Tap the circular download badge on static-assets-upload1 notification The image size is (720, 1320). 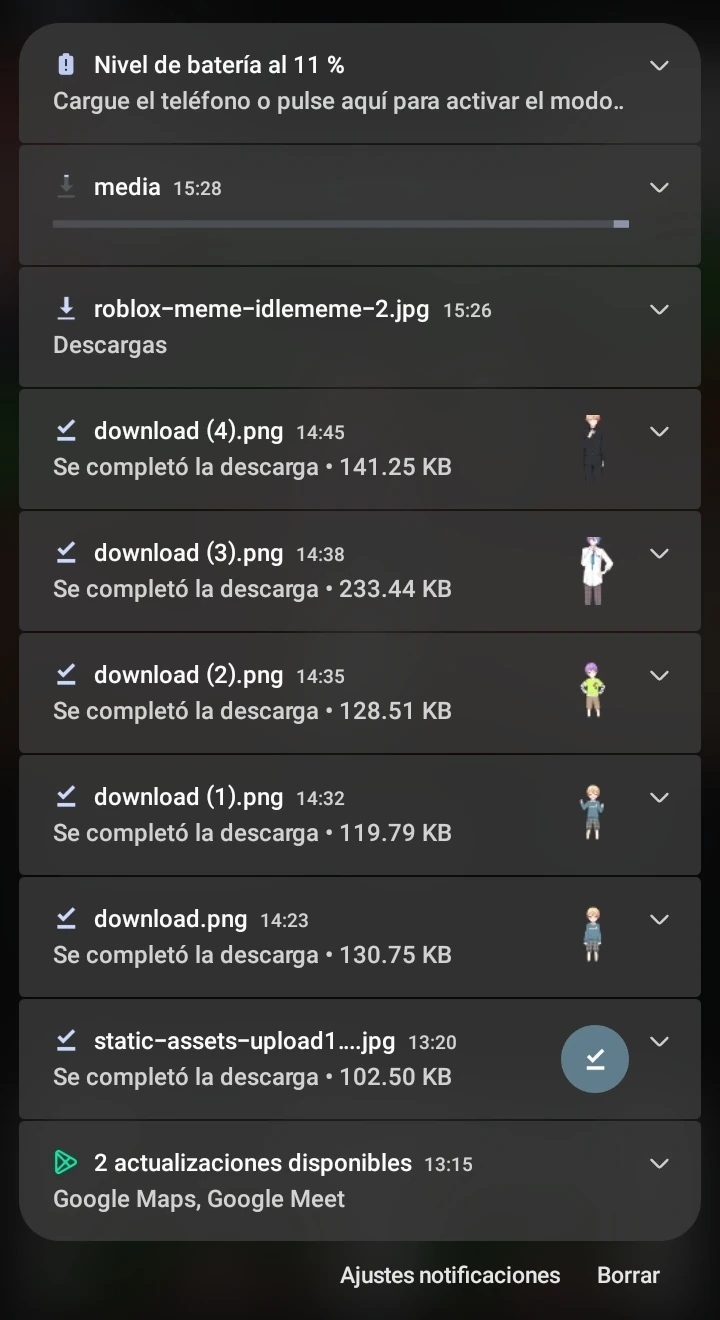click(595, 1058)
